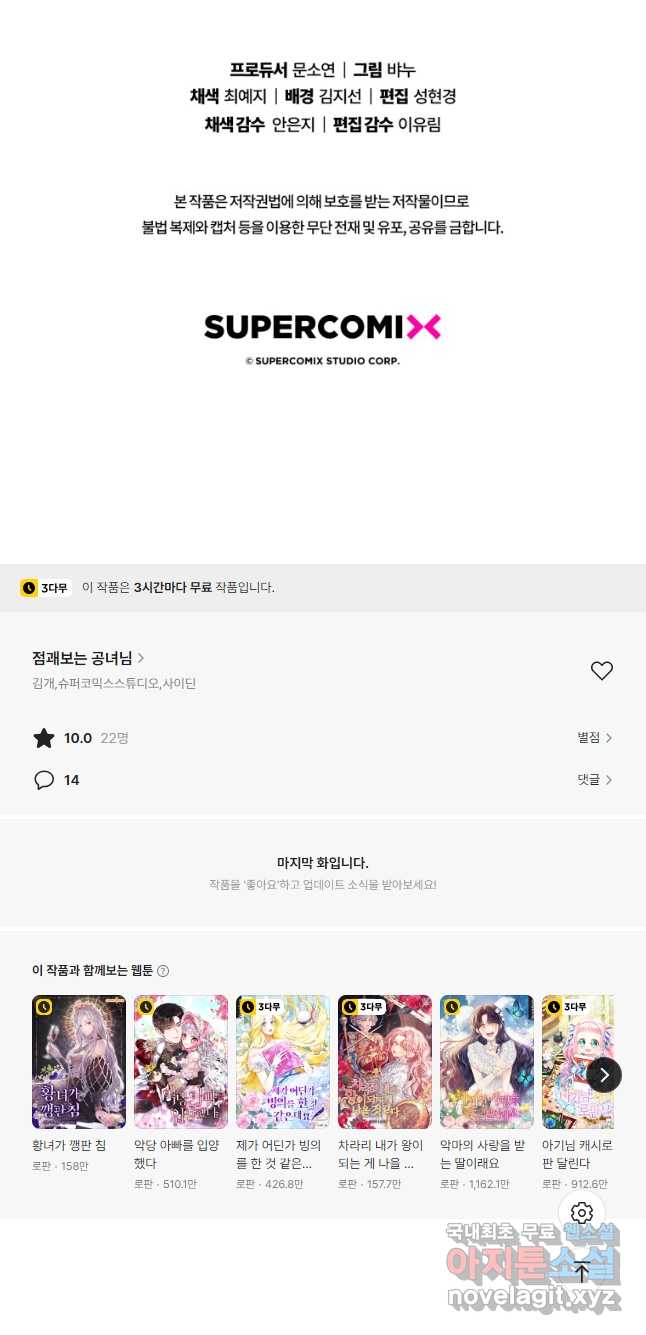Open the 점괘보는 공녀님 title page

tap(88, 658)
